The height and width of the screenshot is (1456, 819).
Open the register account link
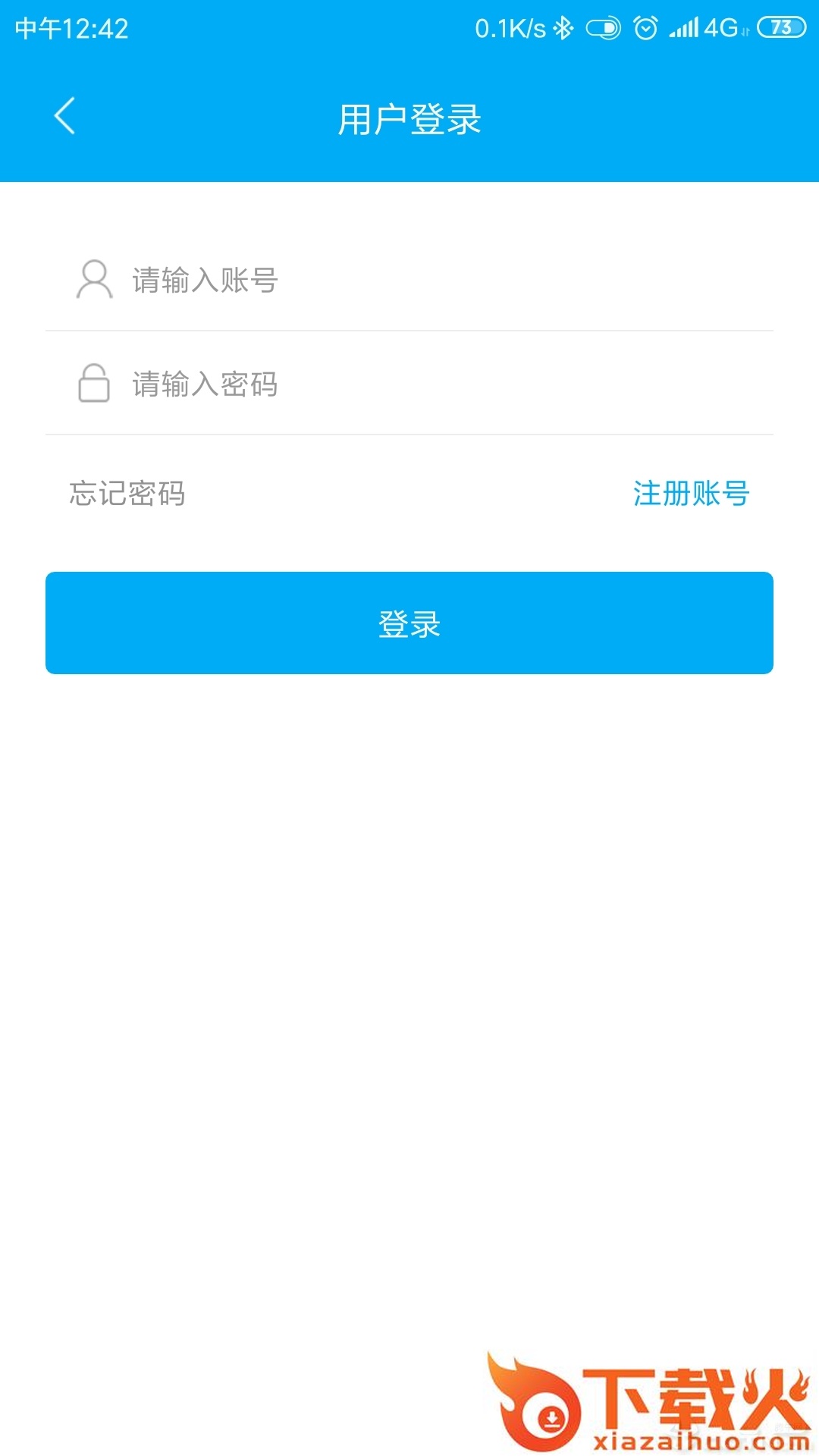(x=691, y=494)
